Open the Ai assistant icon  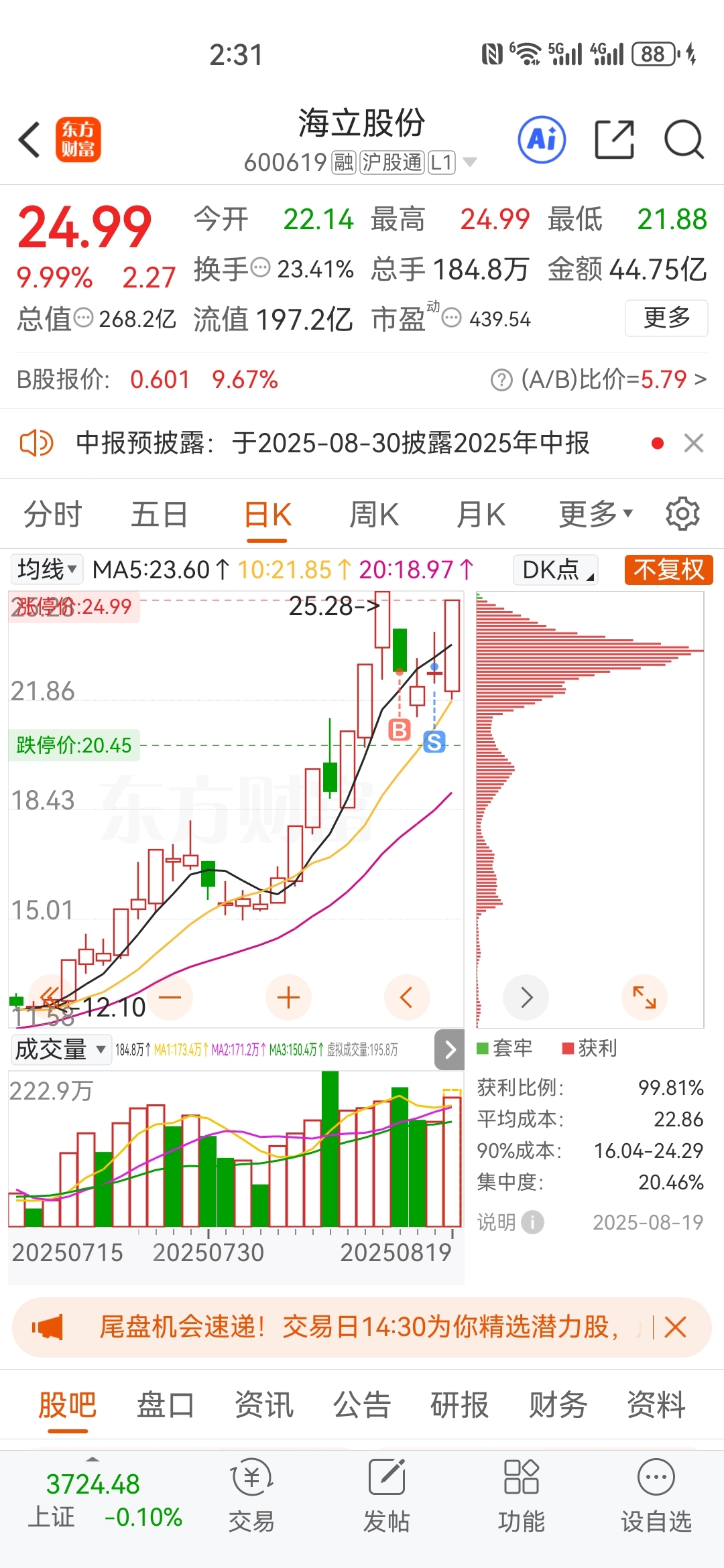coord(542,139)
